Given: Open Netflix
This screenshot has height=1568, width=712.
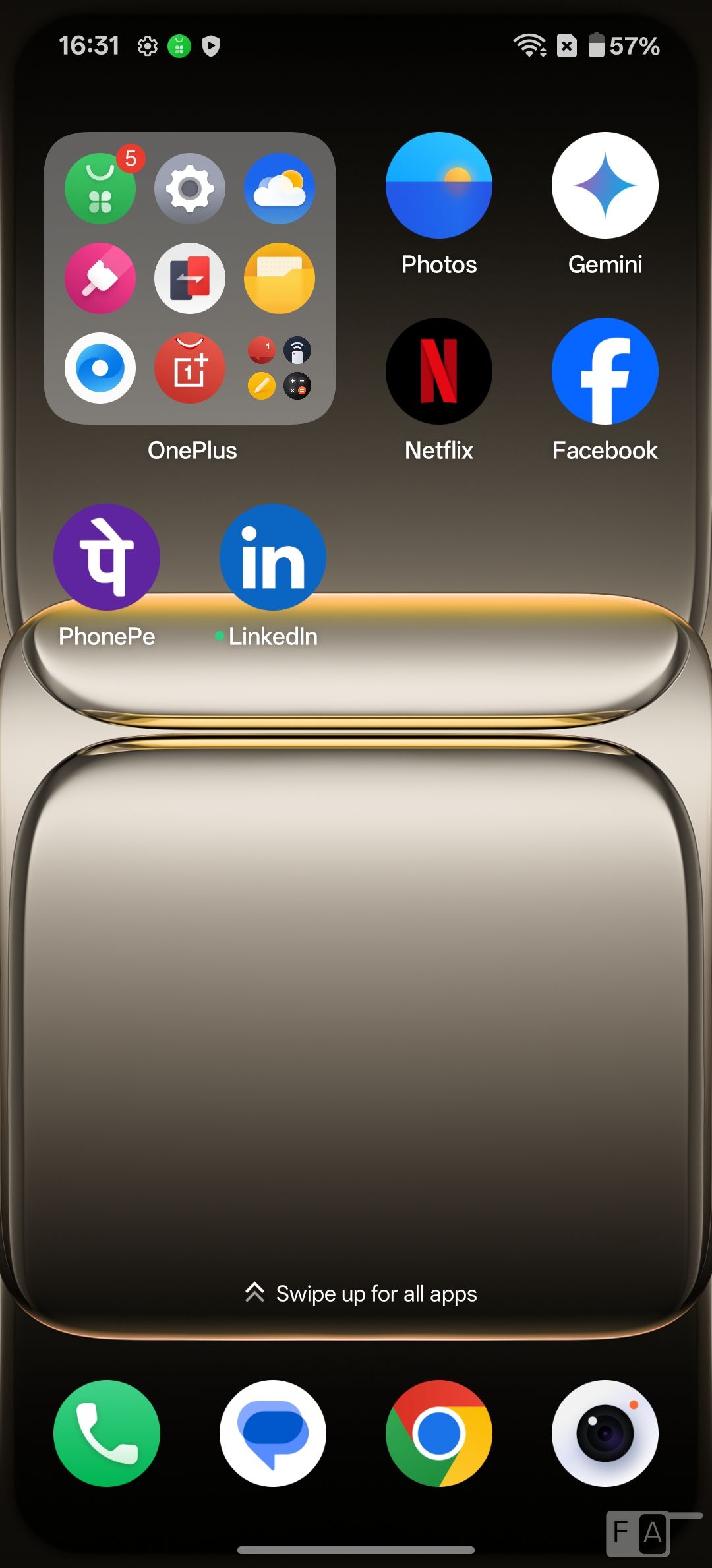Looking at the screenshot, I should point(439,371).
